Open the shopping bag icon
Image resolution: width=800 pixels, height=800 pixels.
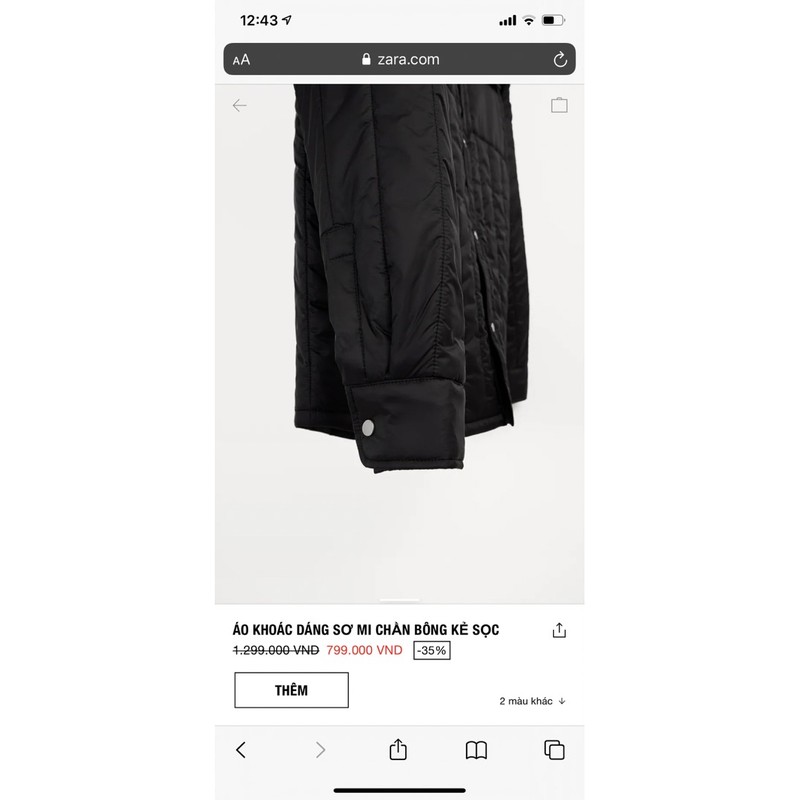coord(559,105)
